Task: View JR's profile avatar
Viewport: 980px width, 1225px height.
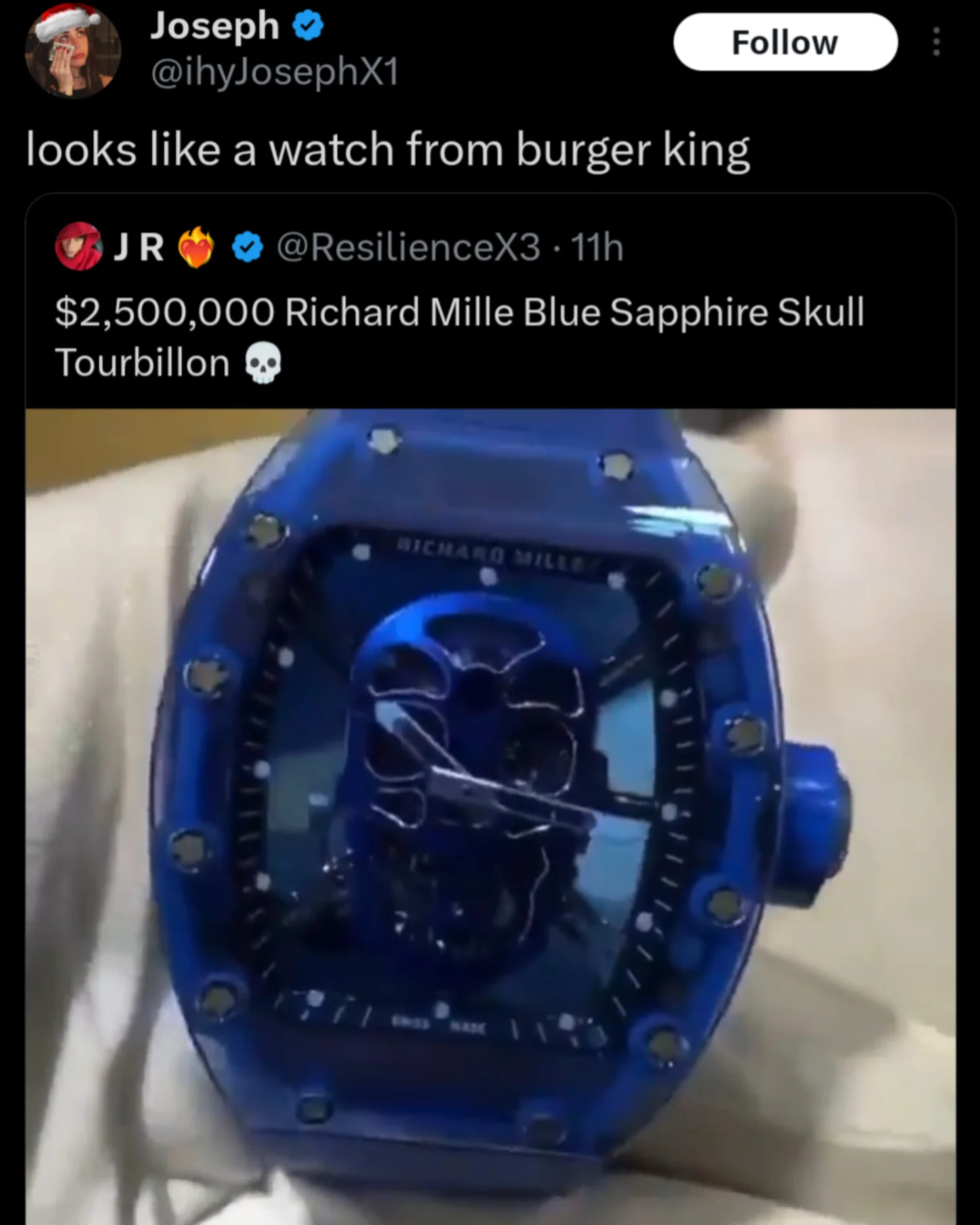Action: point(78,246)
